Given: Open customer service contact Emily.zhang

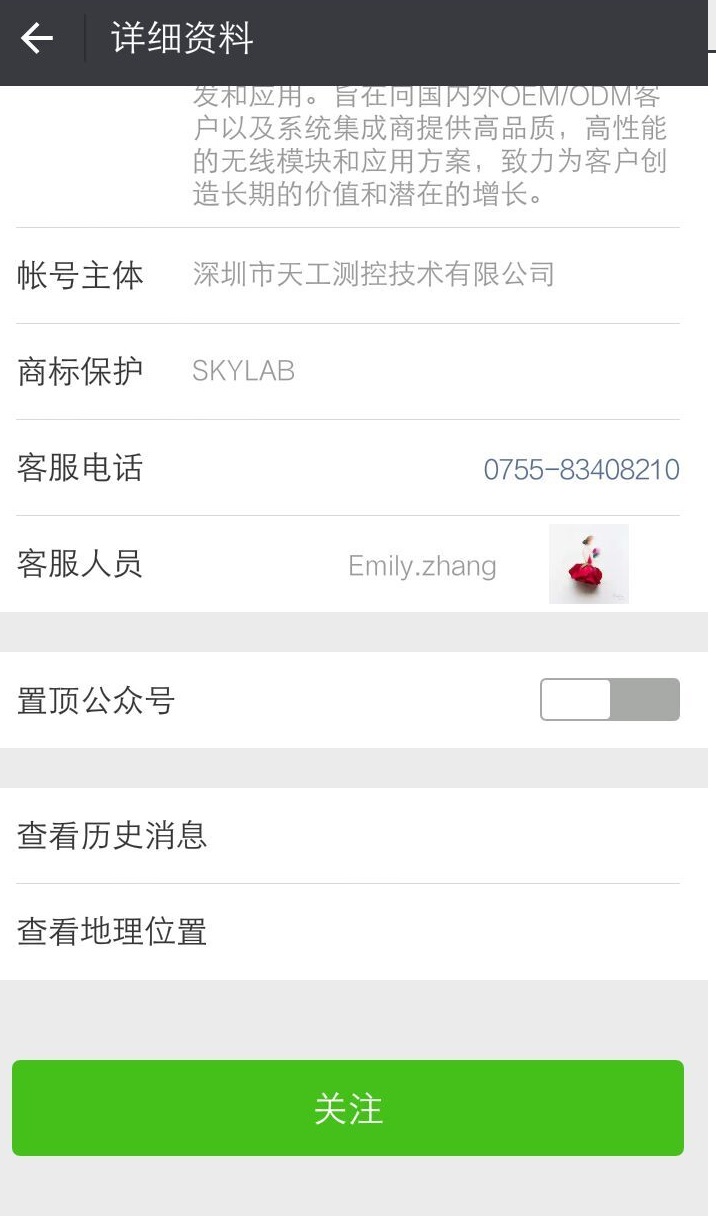Looking at the screenshot, I should (x=422, y=566).
